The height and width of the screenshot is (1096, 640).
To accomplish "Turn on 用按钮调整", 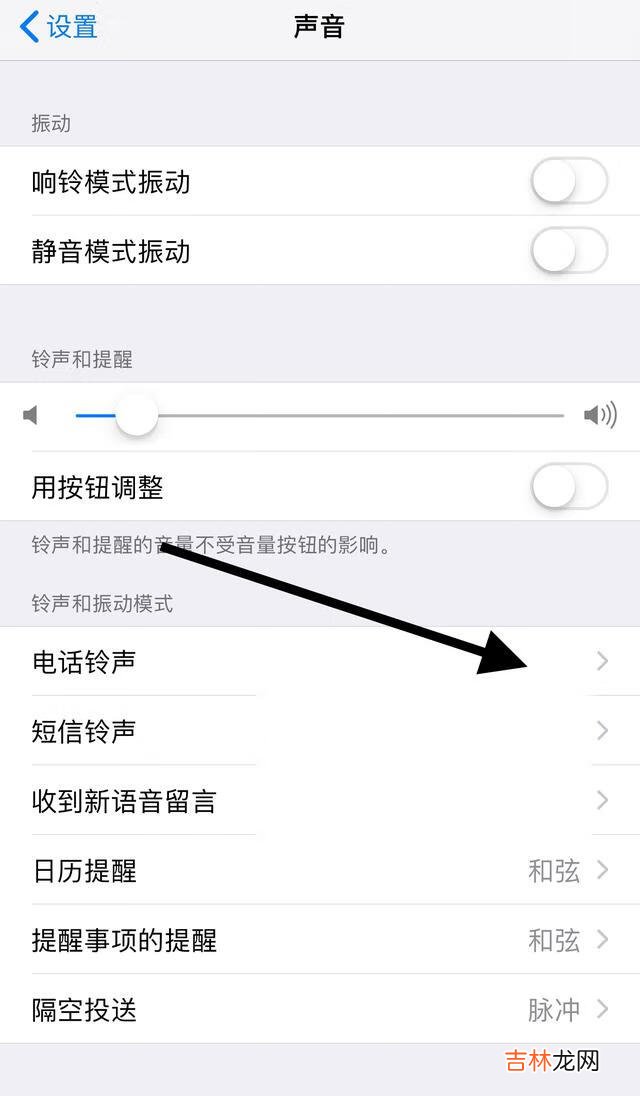I will click(569, 488).
